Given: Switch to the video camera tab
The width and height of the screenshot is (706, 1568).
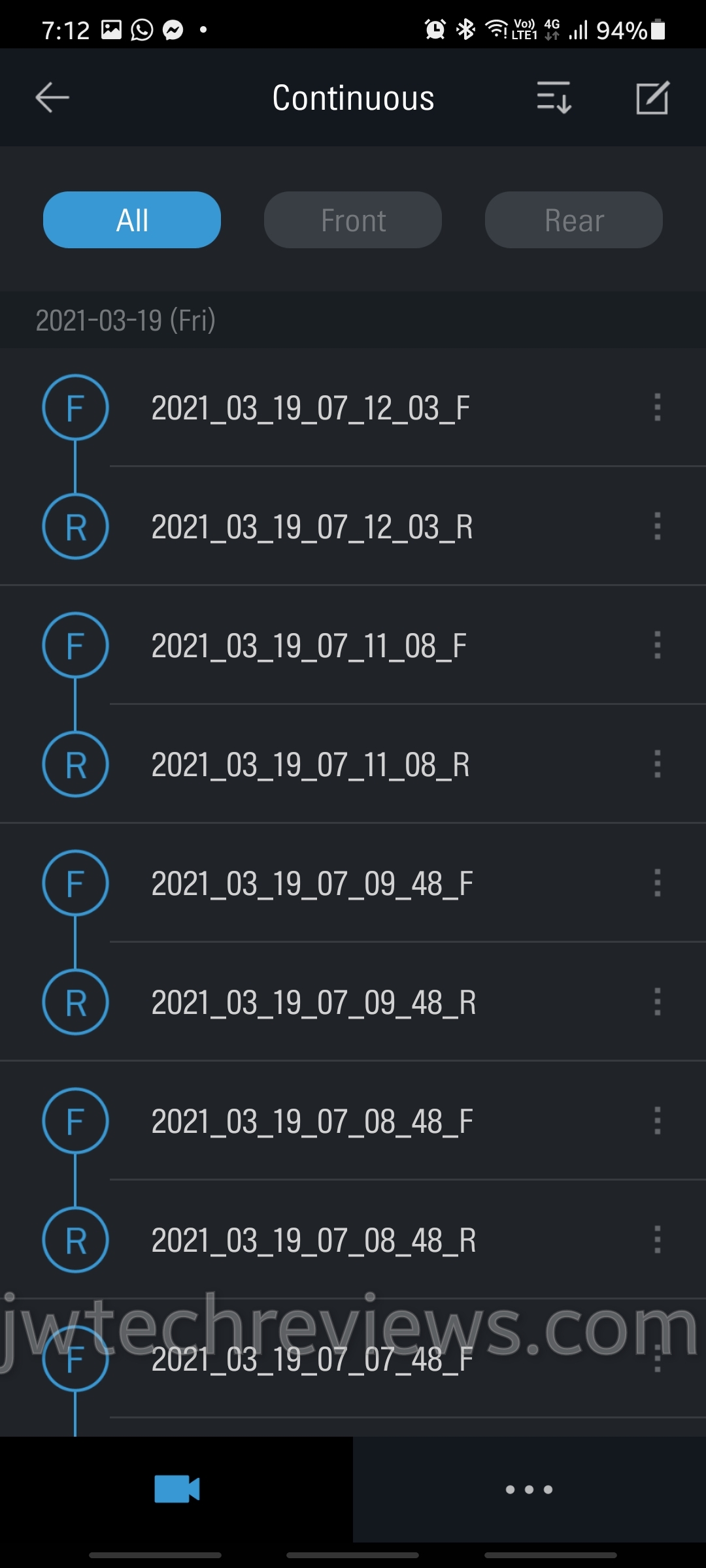Looking at the screenshot, I should coord(176,1489).
